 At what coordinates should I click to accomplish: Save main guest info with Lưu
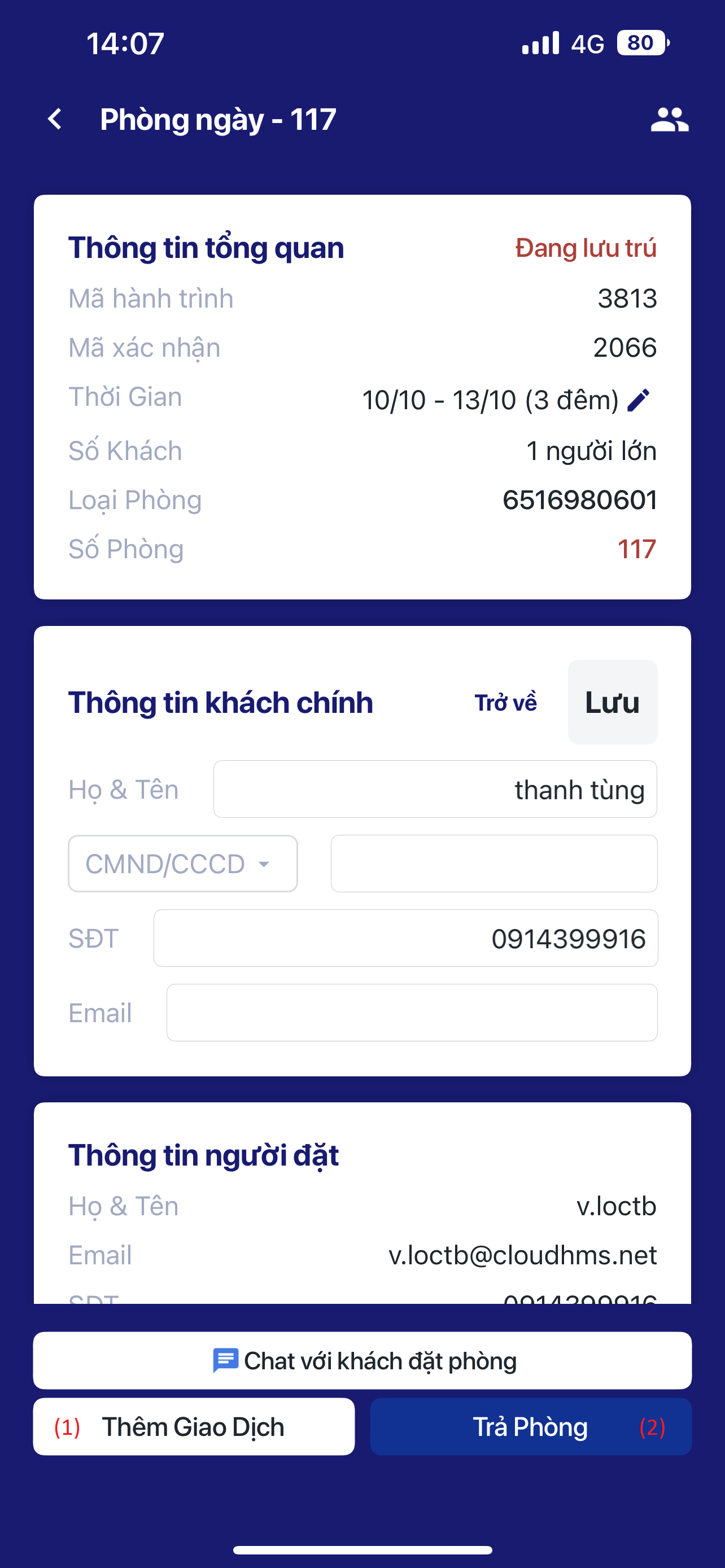click(x=612, y=702)
